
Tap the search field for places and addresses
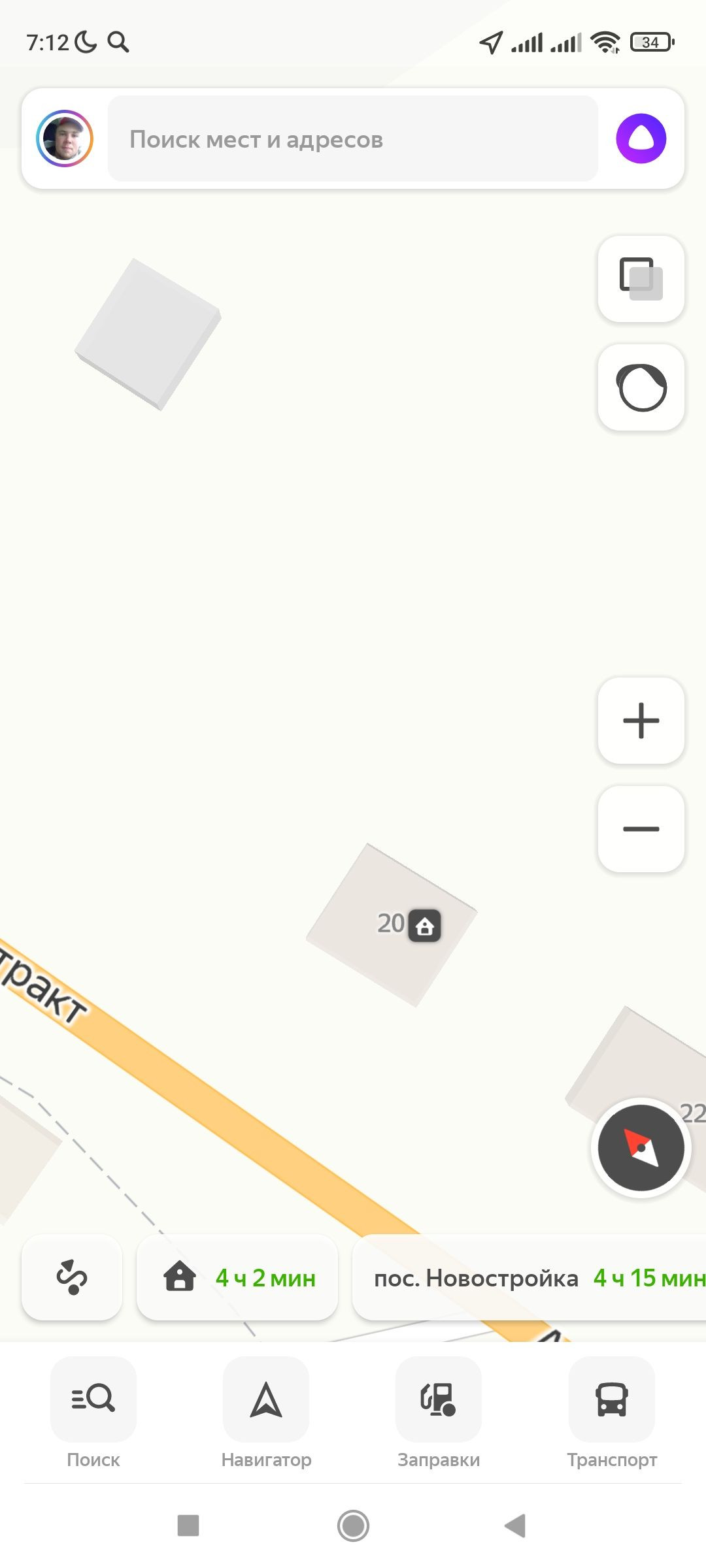pyautogui.click(x=353, y=139)
